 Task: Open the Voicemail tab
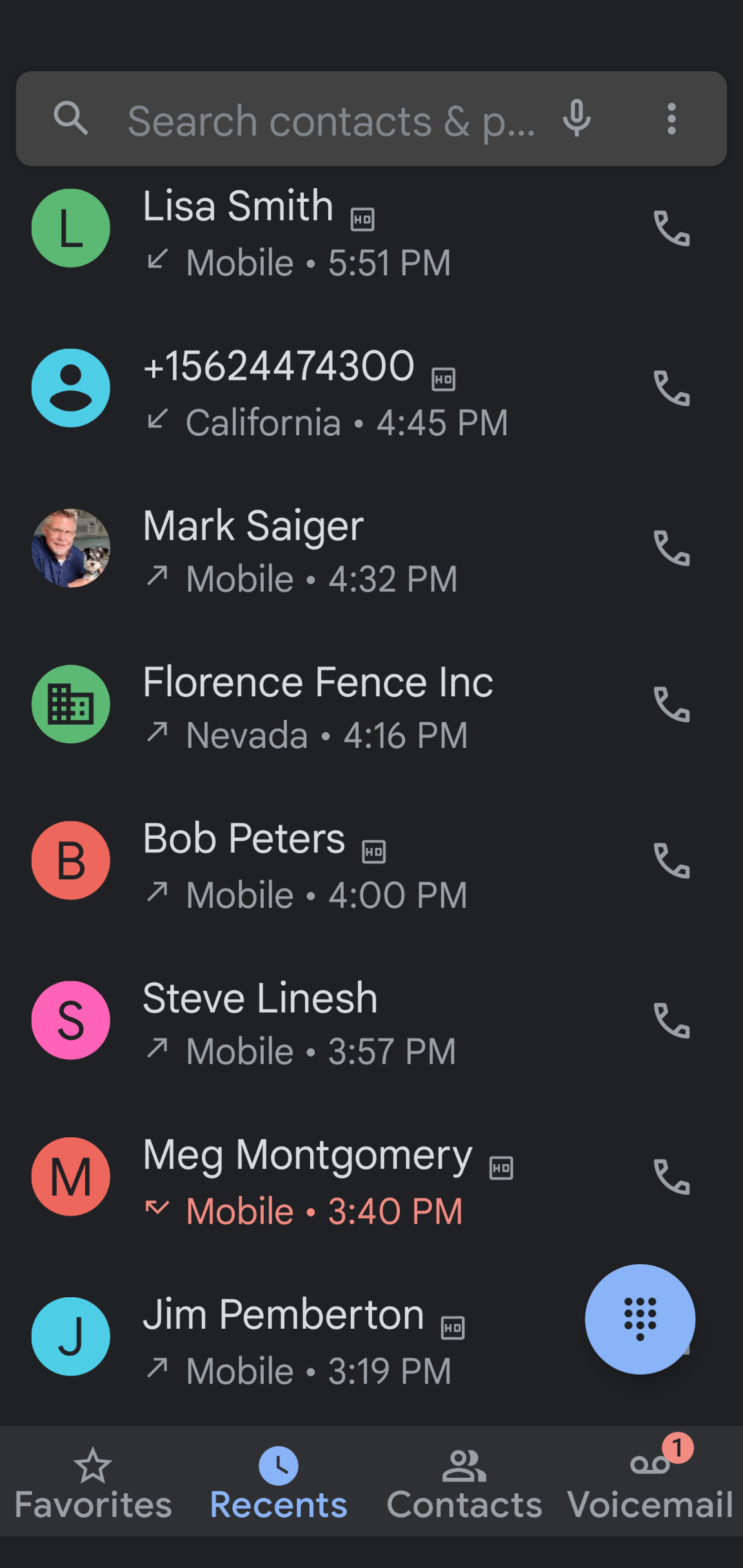[x=649, y=1484]
